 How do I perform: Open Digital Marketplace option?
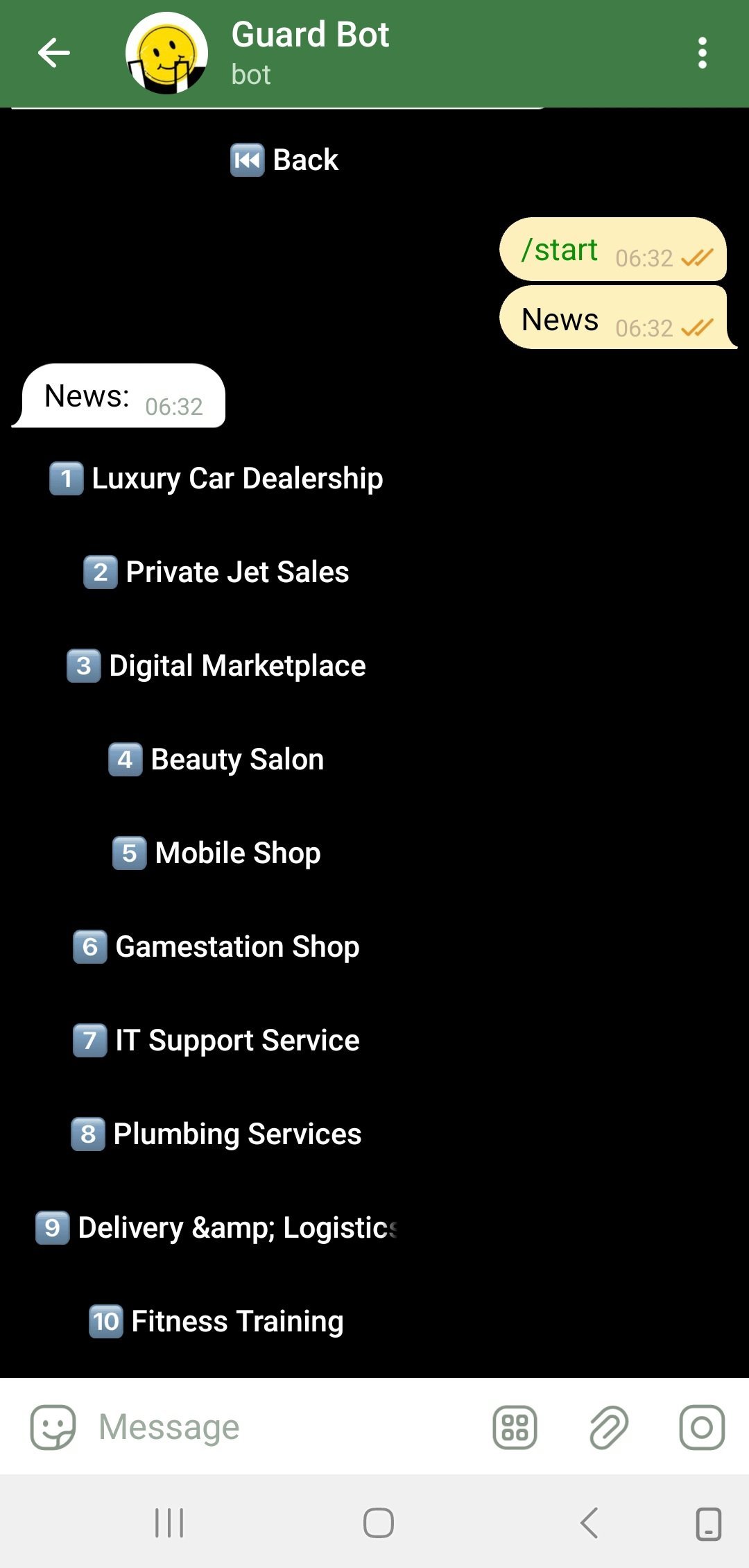click(216, 666)
